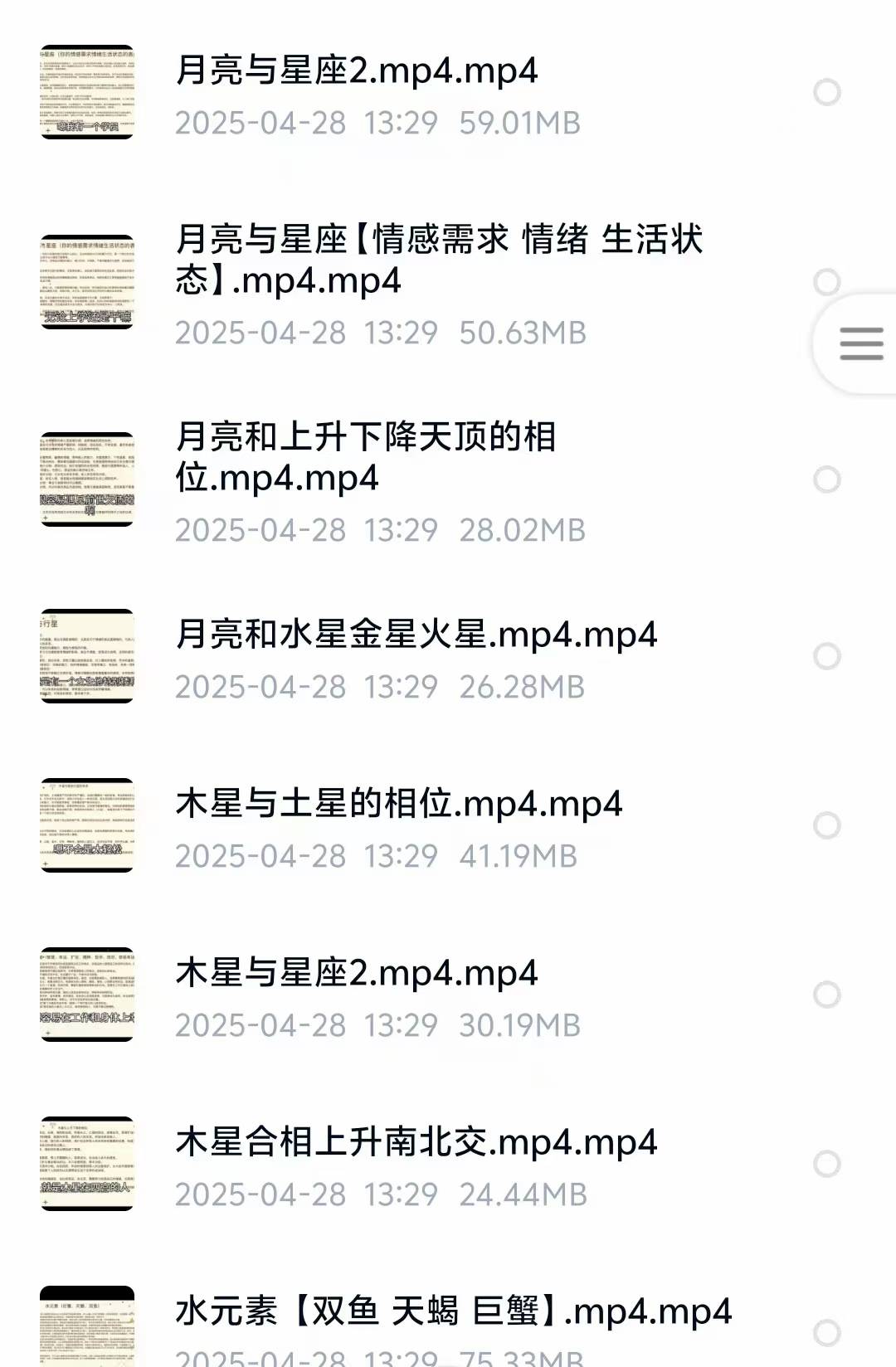
Task: Open 月亮与星座【情感需求 情绪 生活状态】video file
Action: coord(438,260)
